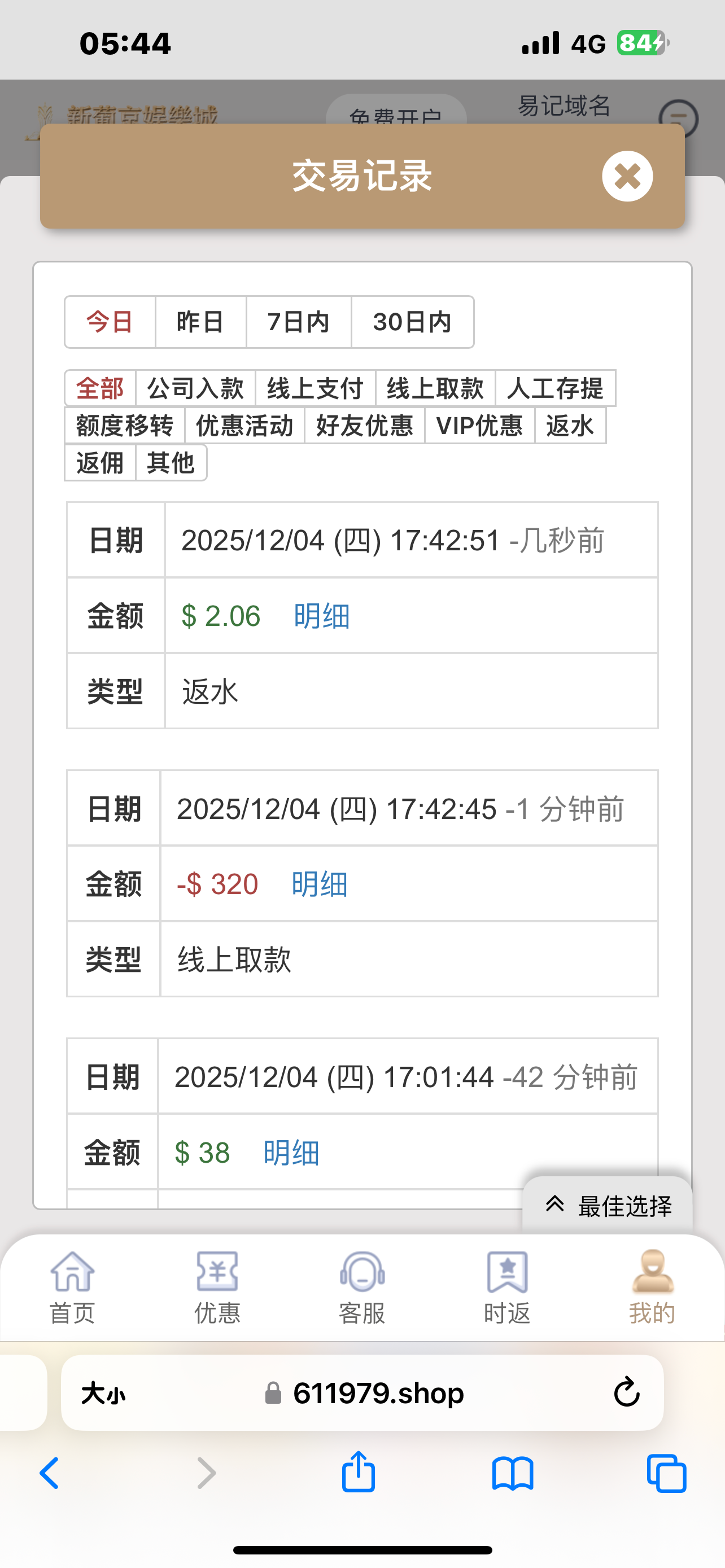Contact 客服 from the bottom bar
Image resolution: width=725 pixels, height=1568 pixels.
[362, 1287]
